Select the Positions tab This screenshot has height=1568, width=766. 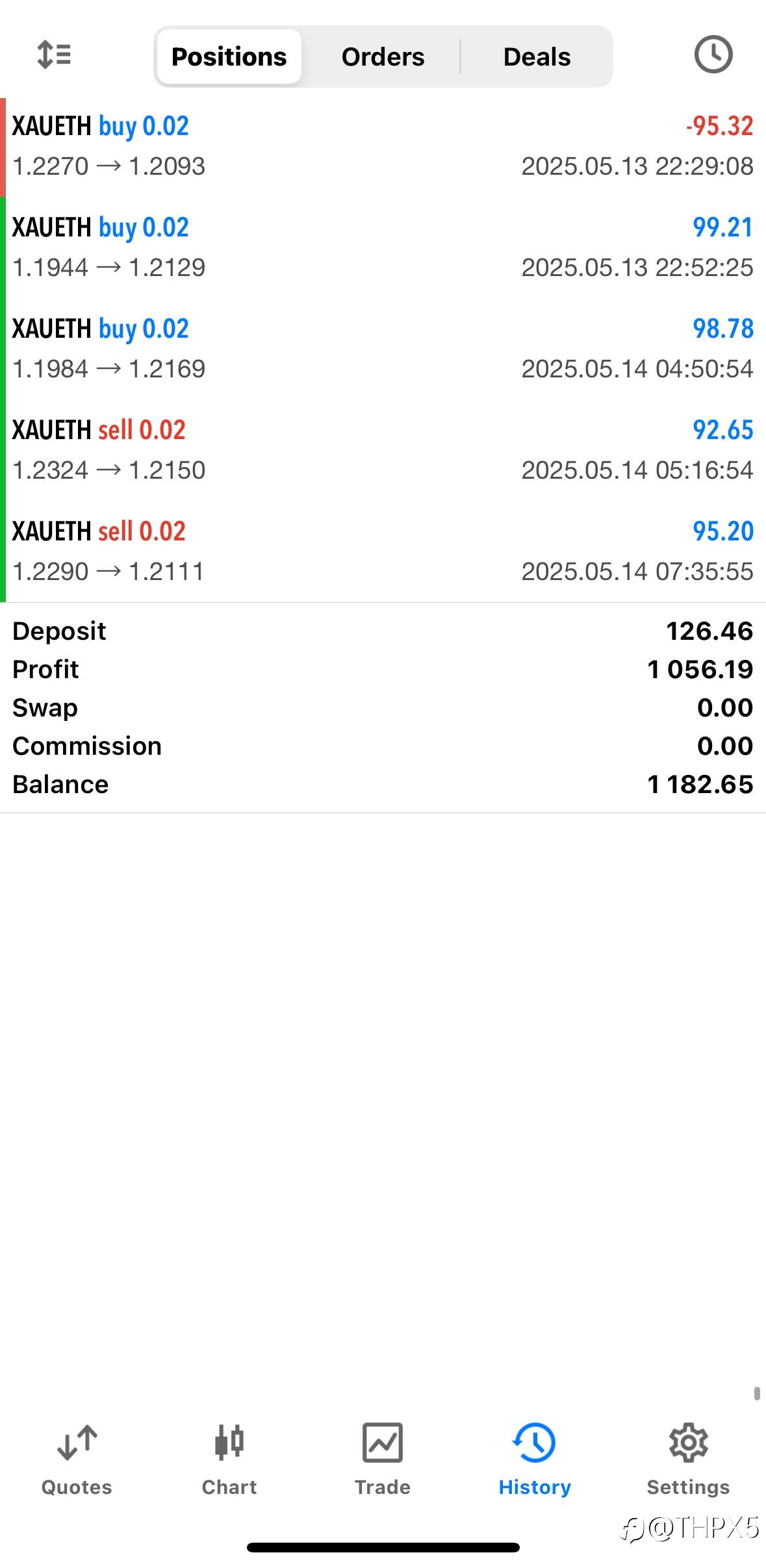tap(229, 57)
